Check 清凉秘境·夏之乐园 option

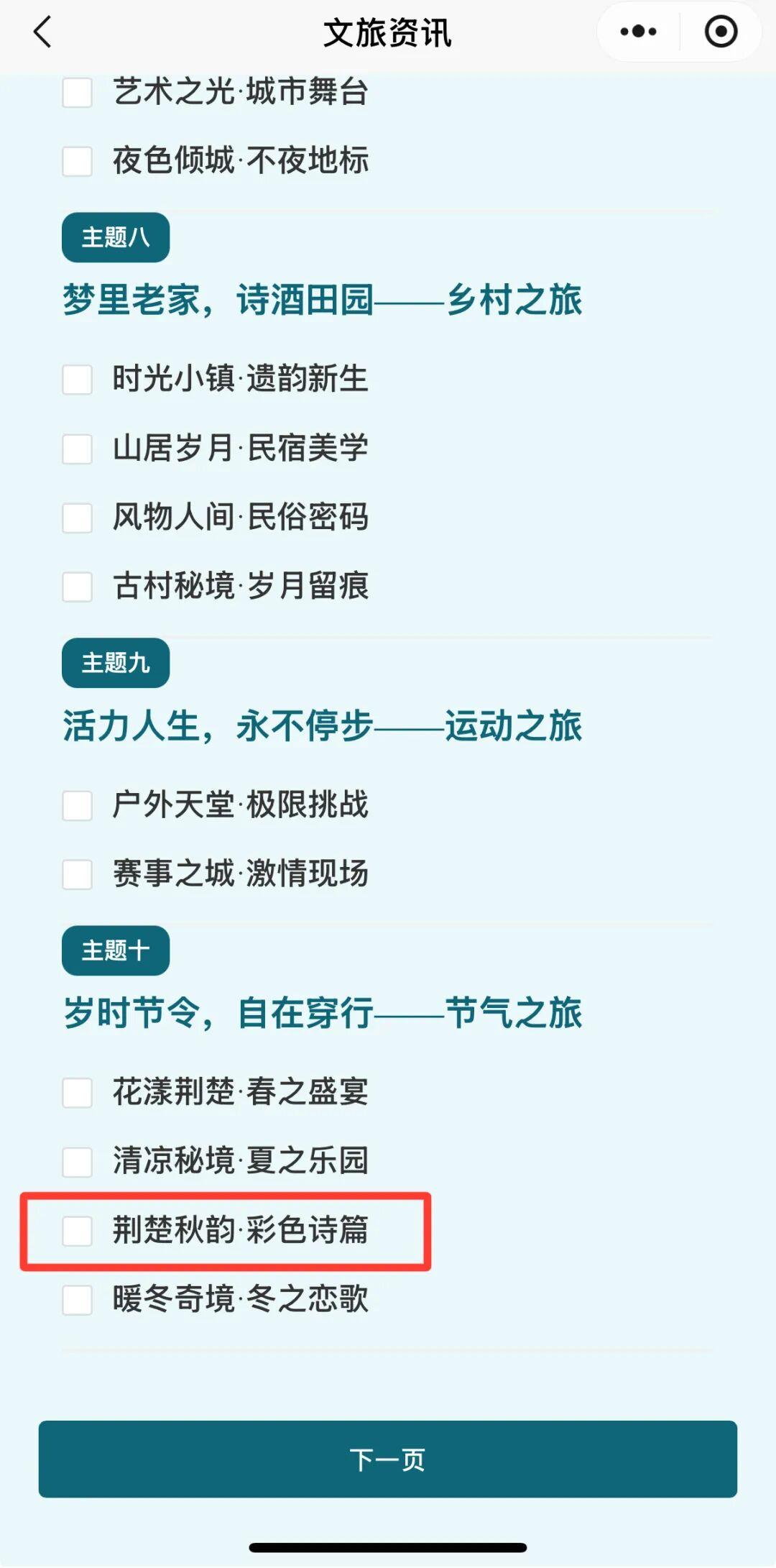pos(78,1162)
